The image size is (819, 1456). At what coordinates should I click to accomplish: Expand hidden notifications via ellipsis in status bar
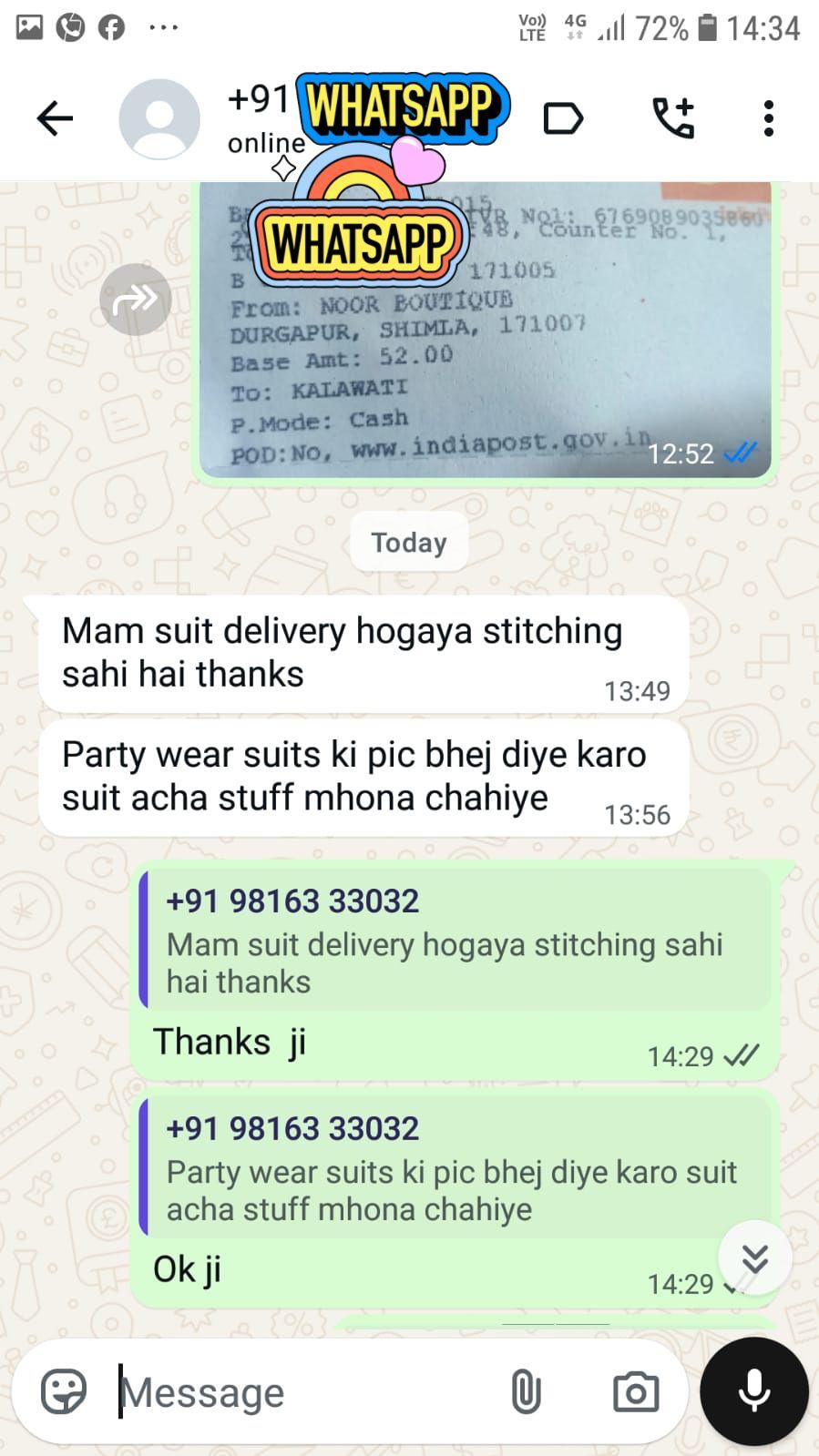coord(164,26)
